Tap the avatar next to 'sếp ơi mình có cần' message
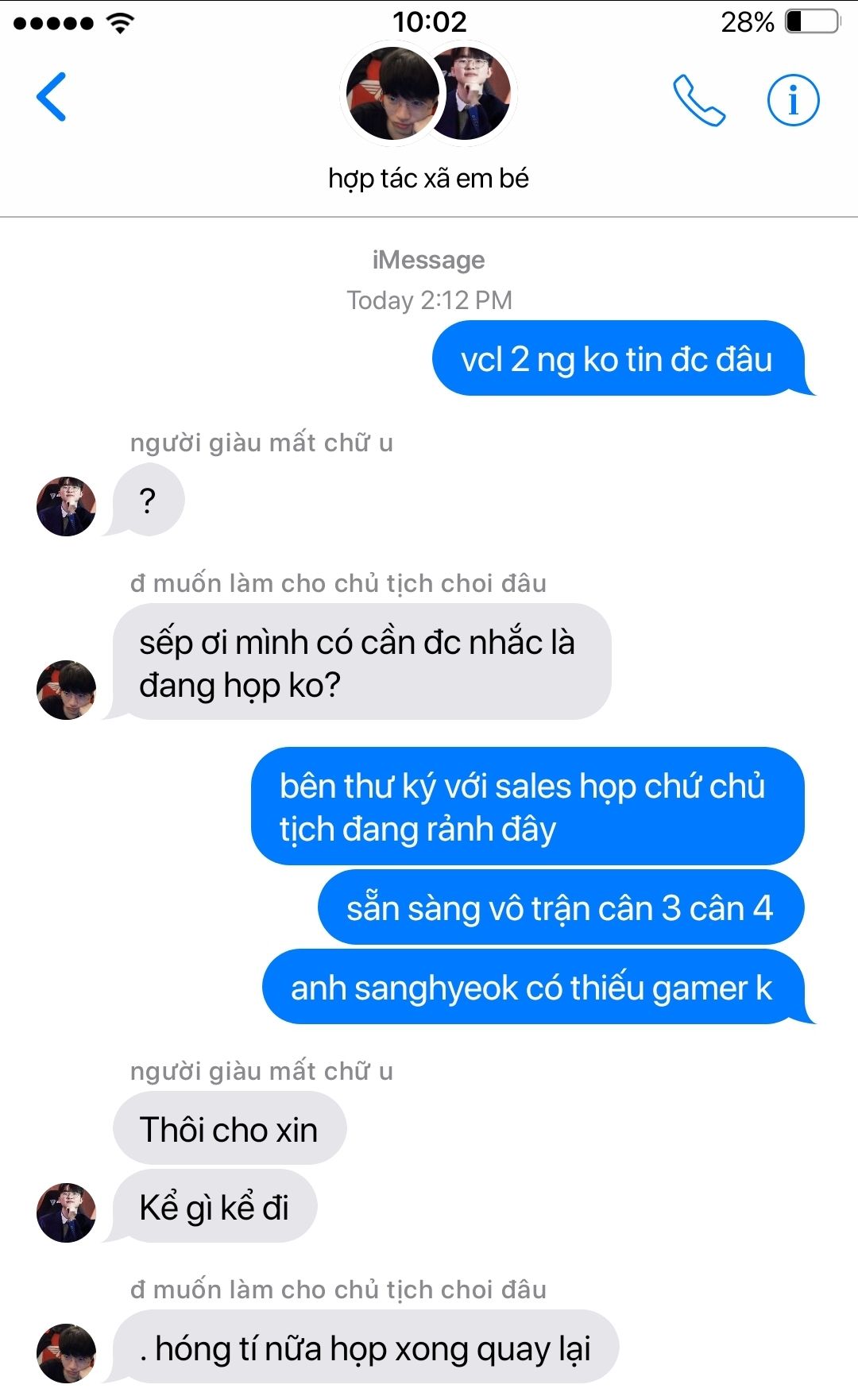This screenshot has height=1400, width=858. pos(66,689)
